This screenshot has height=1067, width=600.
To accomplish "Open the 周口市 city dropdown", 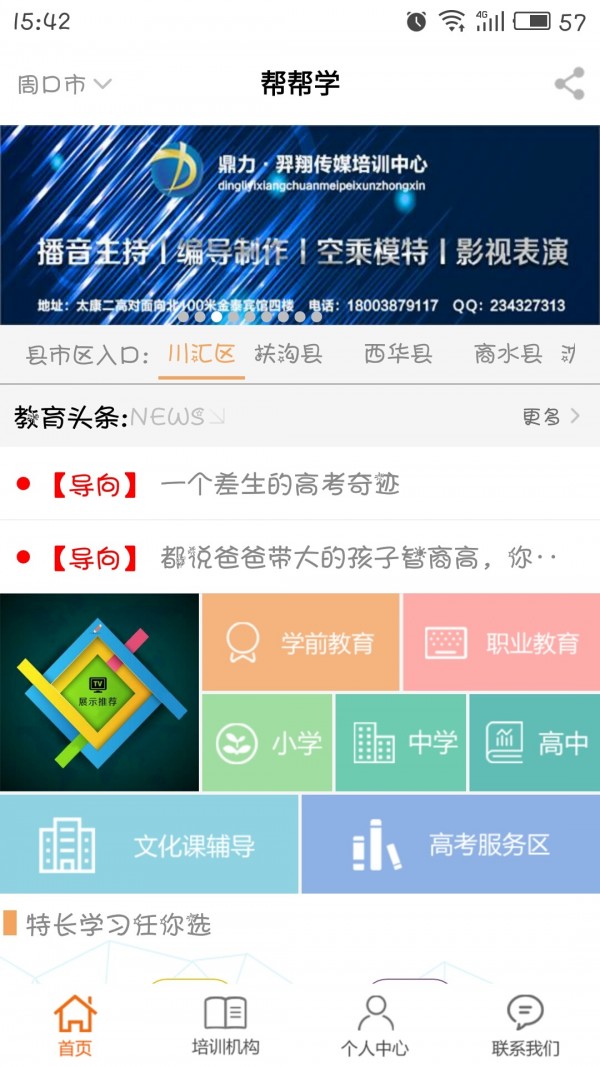I will tap(64, 85).
